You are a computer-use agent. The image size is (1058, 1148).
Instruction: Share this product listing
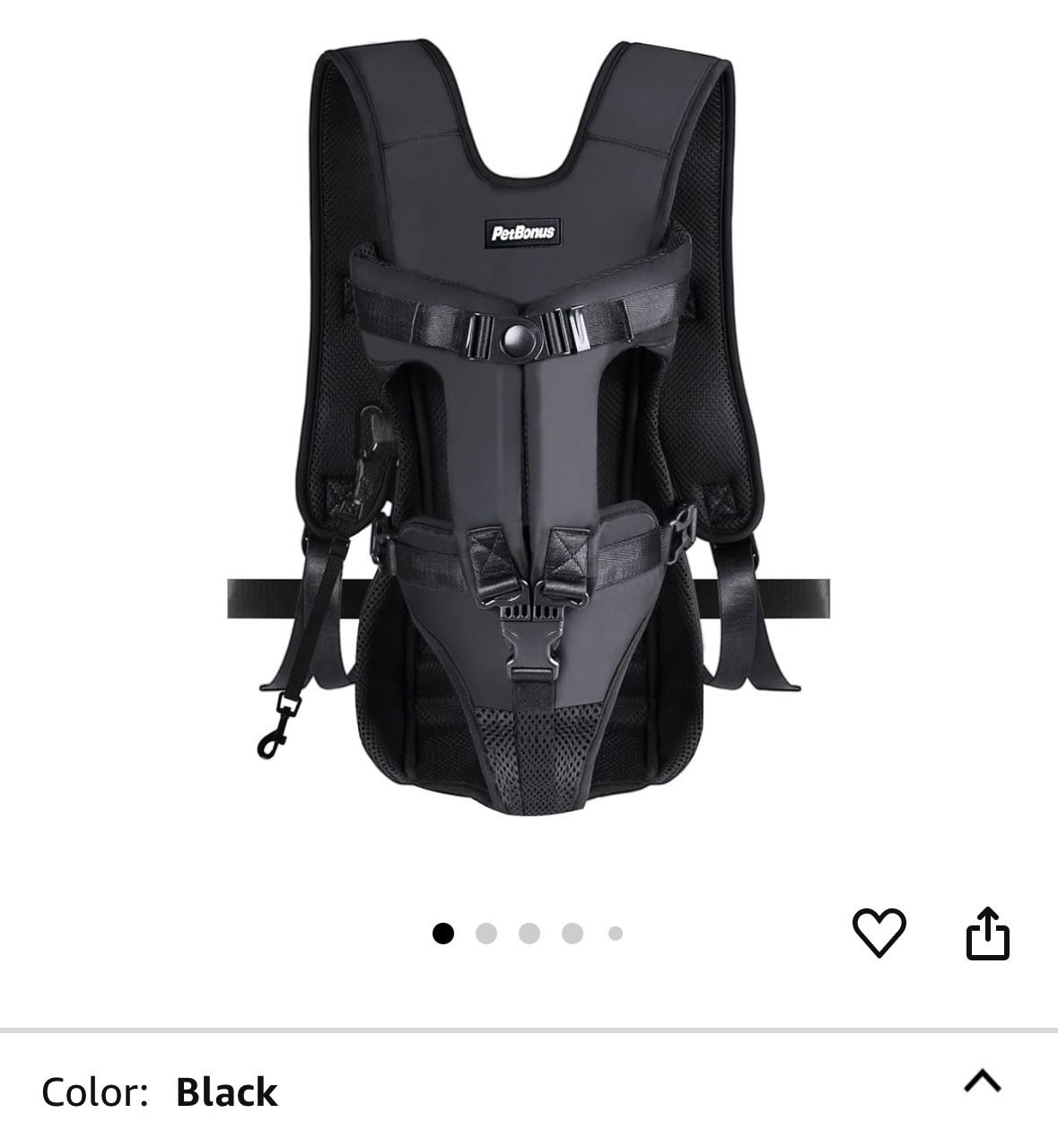[x=987, y=933]
